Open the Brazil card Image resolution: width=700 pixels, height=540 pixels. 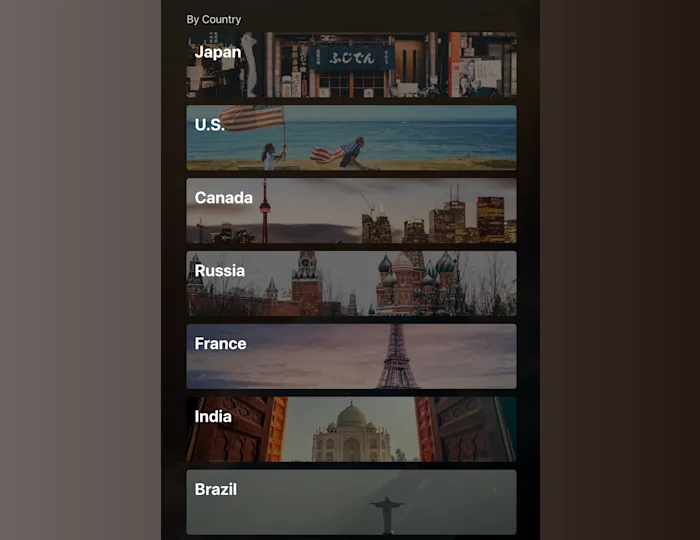tap(351, 502)
